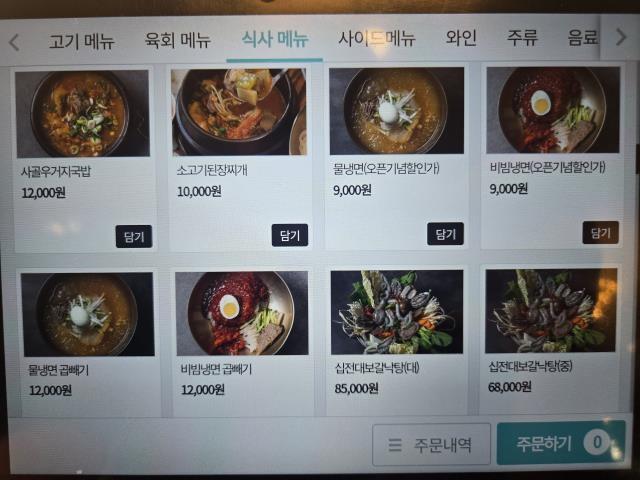Open the 주류 tab
The image size is (640, 480).
click(522, 39)
